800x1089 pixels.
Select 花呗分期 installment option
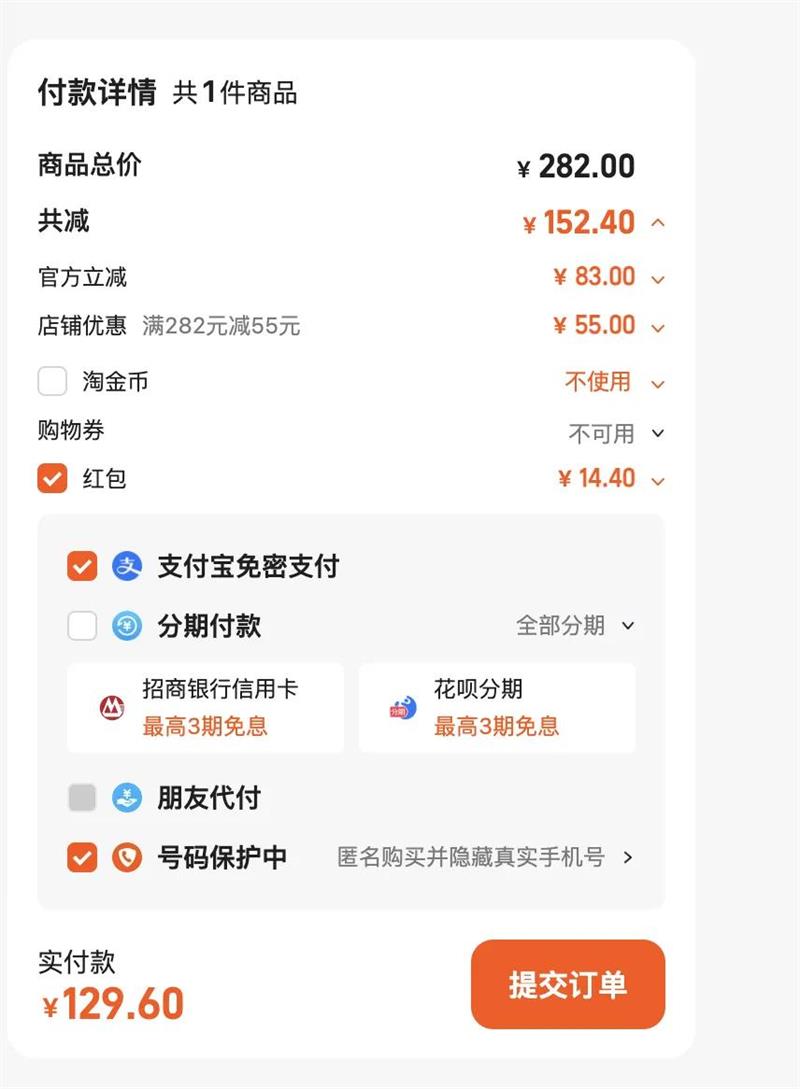496,707
